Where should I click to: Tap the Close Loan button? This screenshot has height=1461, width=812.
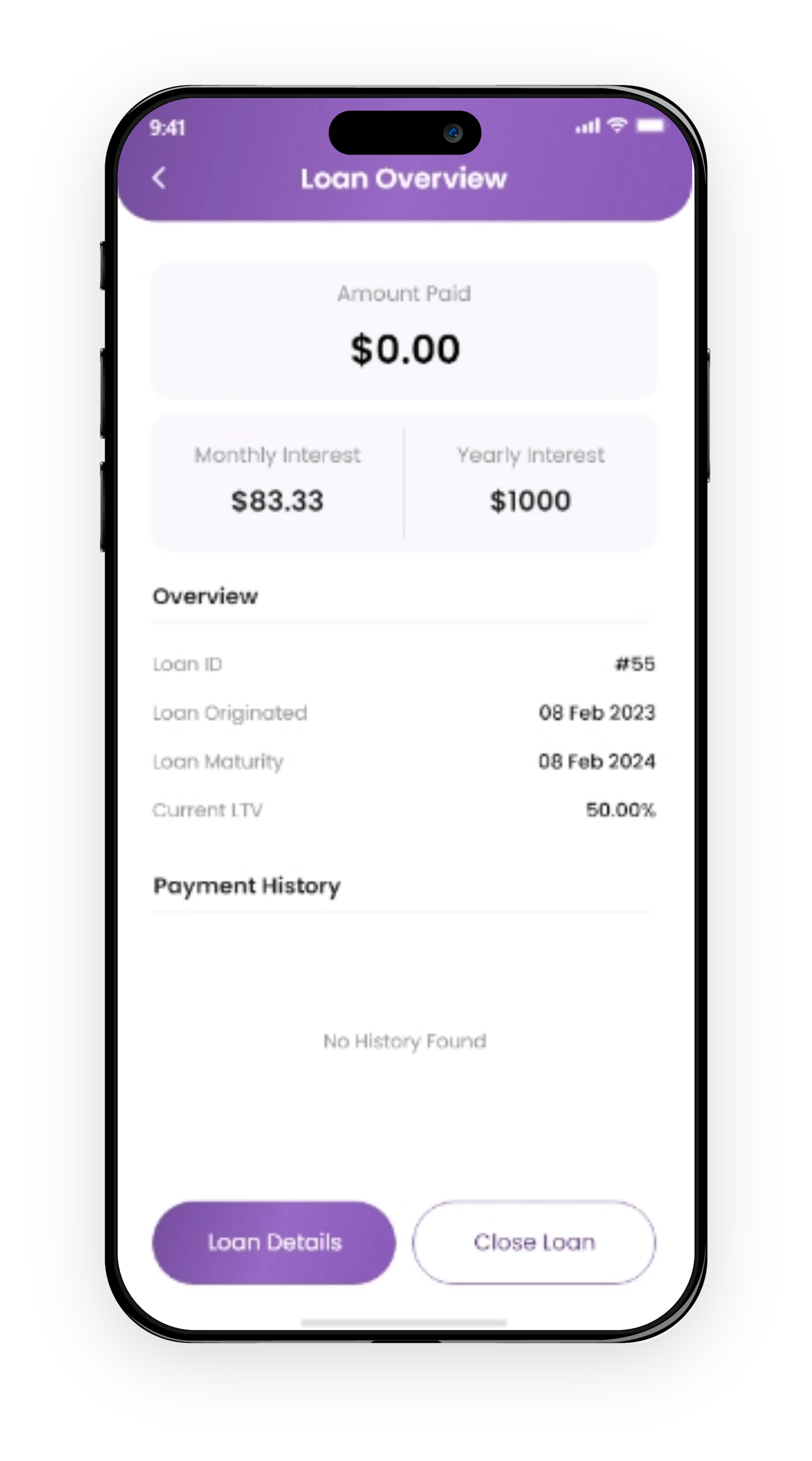534,1242
